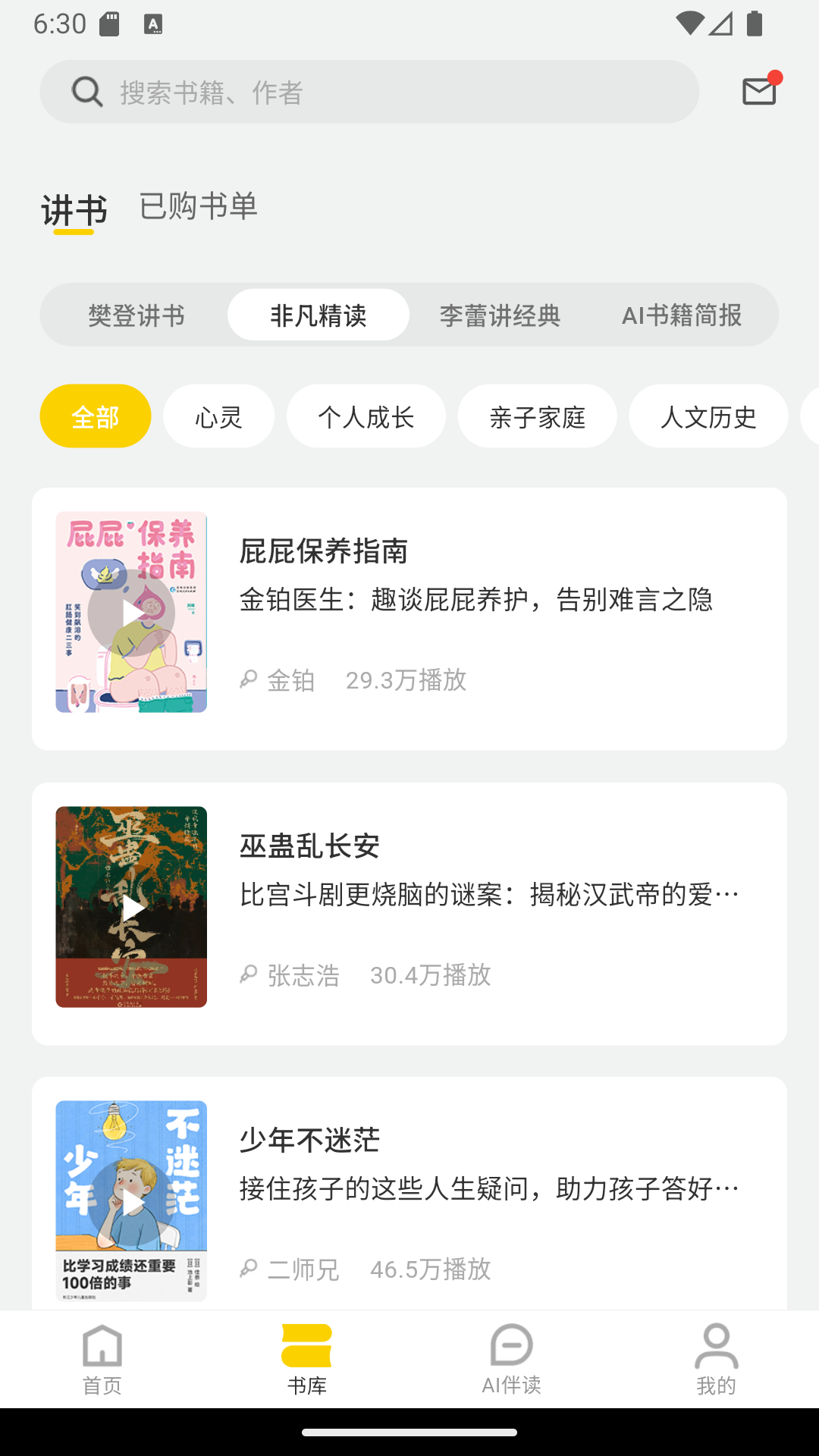Open the message inbox icon
This screenshot has height=1456, width=819.
[758, 91]
